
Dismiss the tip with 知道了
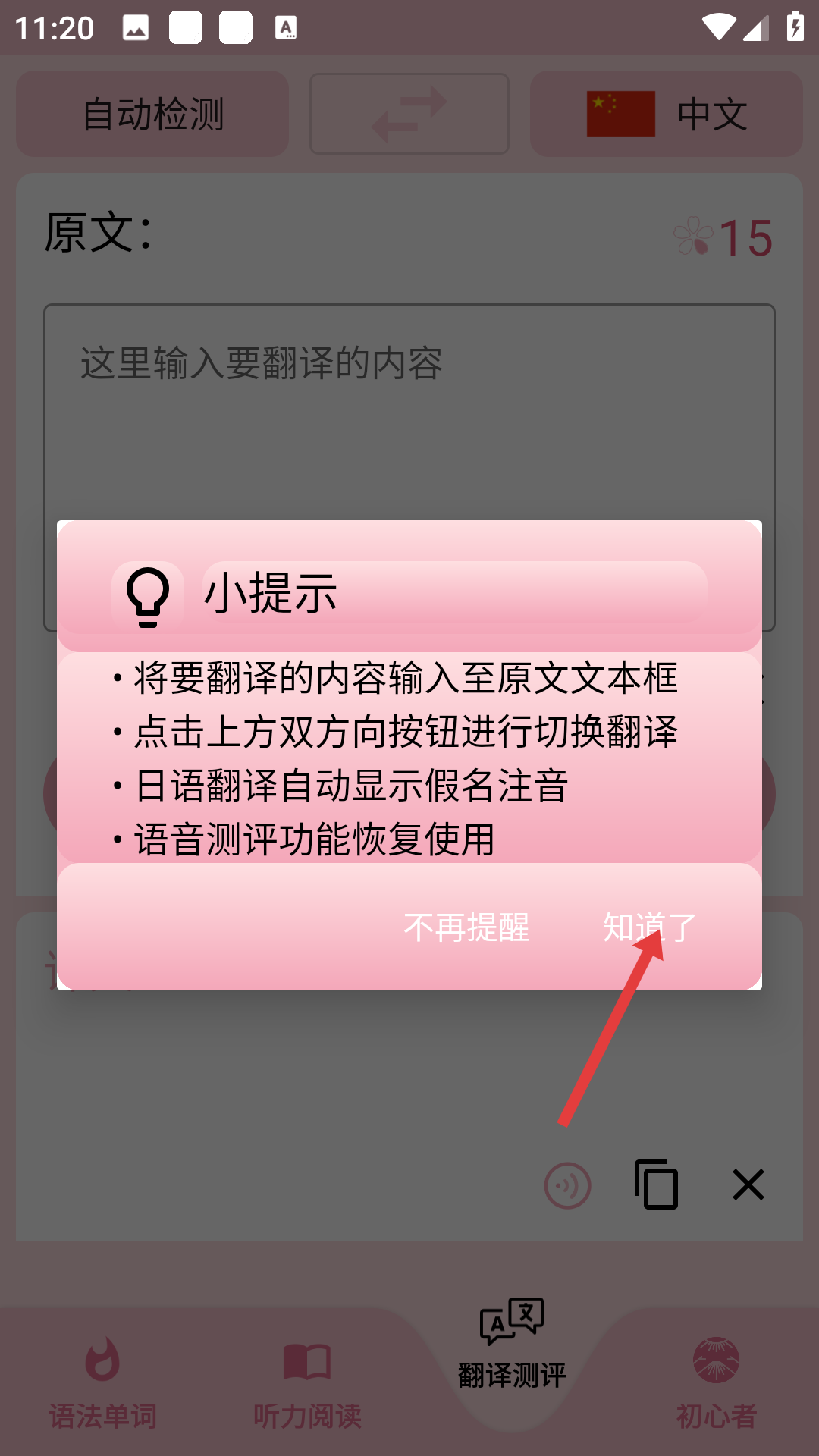point(649,927)
